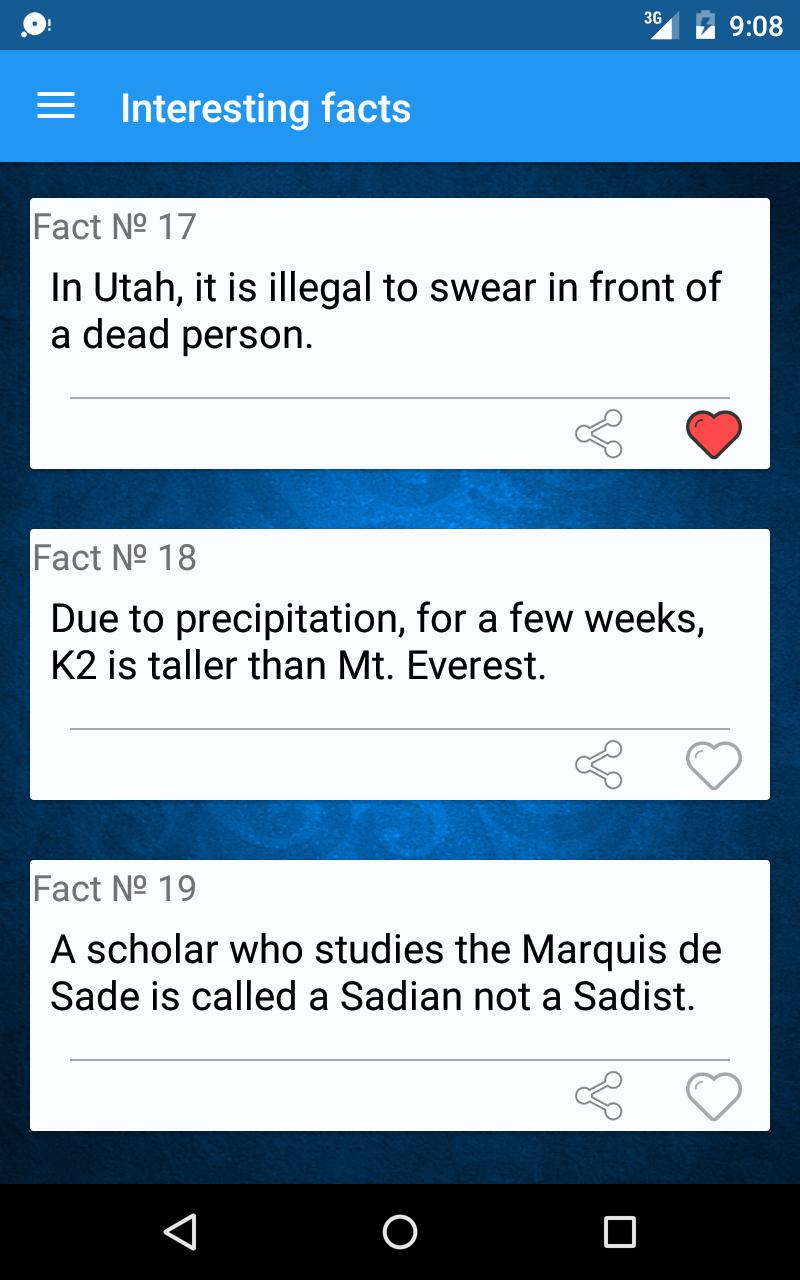800x1280 pixels.
Task: Like Fact № 18 about K2
Action: tap(714, 765)
